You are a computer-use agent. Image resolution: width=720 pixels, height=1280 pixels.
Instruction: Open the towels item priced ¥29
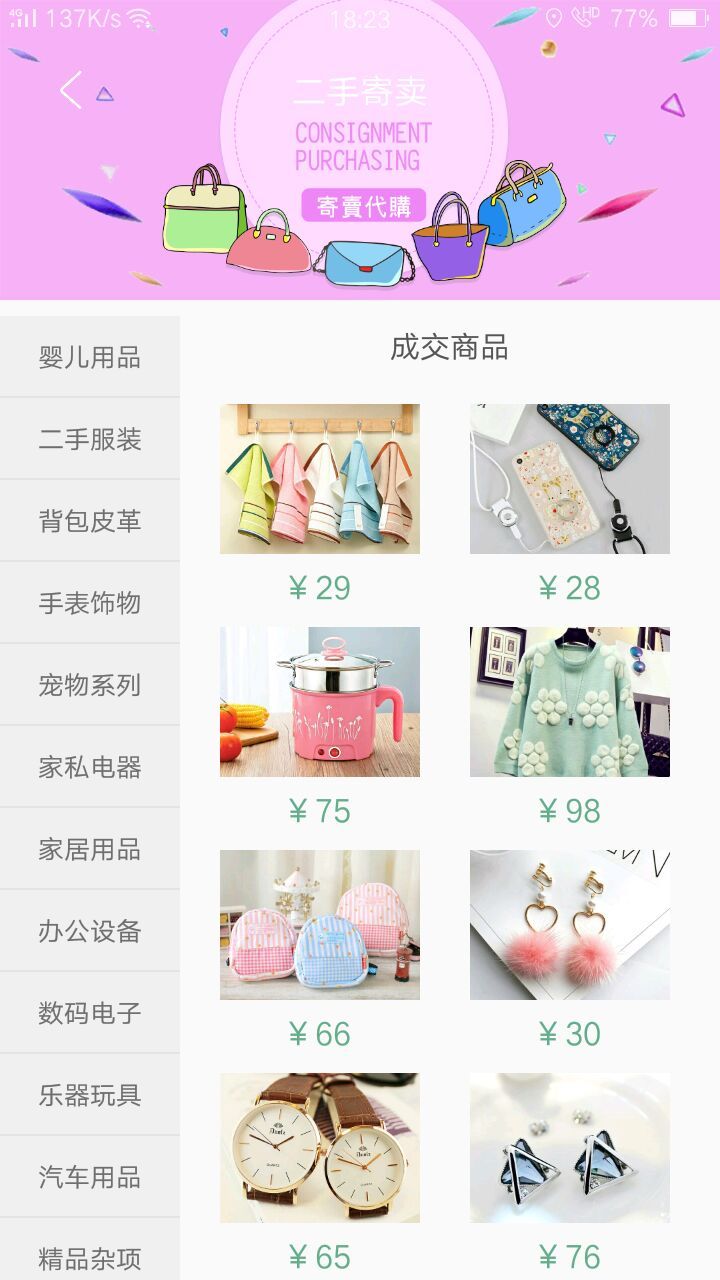(x=320, y=479)
